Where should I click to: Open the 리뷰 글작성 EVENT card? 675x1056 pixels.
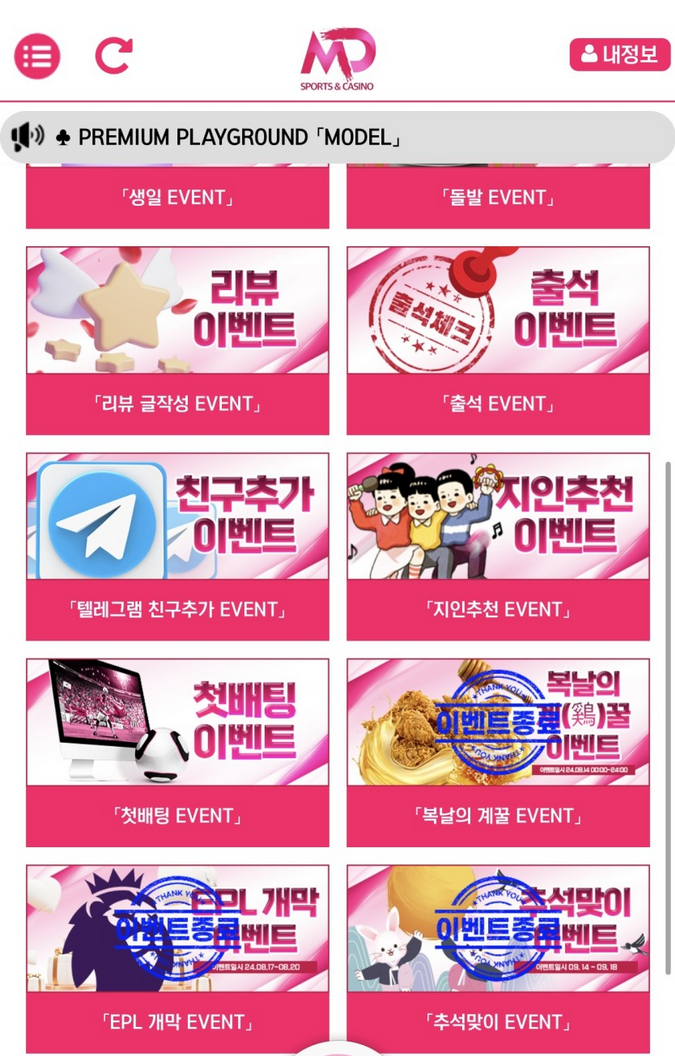pos(177,340)
